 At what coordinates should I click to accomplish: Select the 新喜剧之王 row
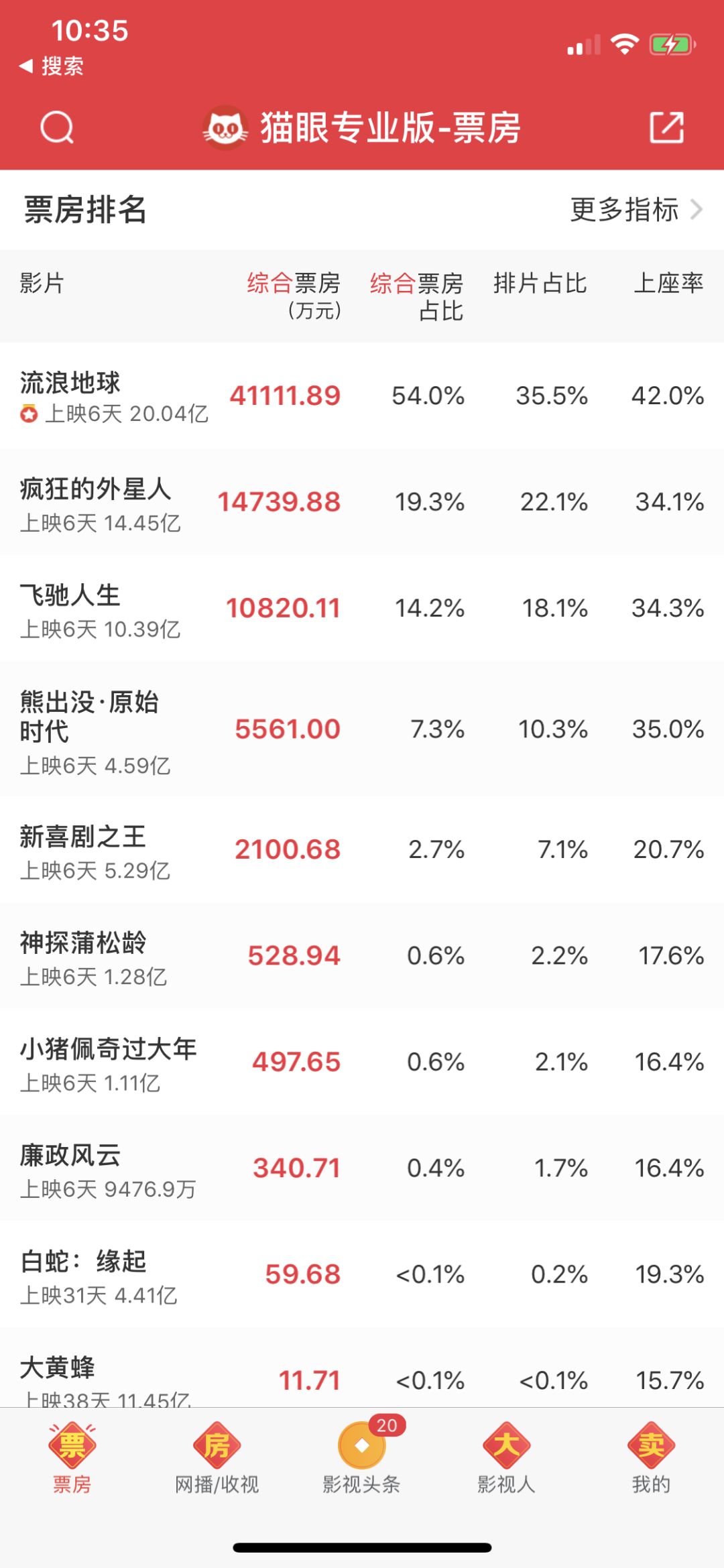[362, 849]
